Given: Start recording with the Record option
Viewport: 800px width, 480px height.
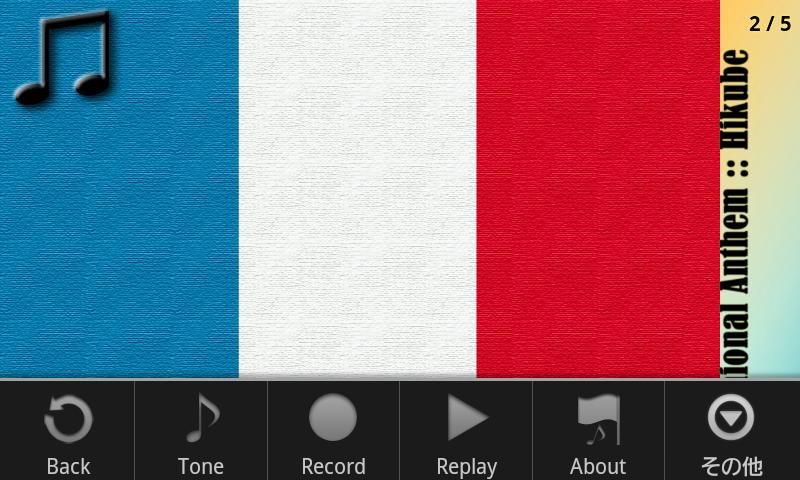Looking at the screenshot, I should click(x=333, y=431).
